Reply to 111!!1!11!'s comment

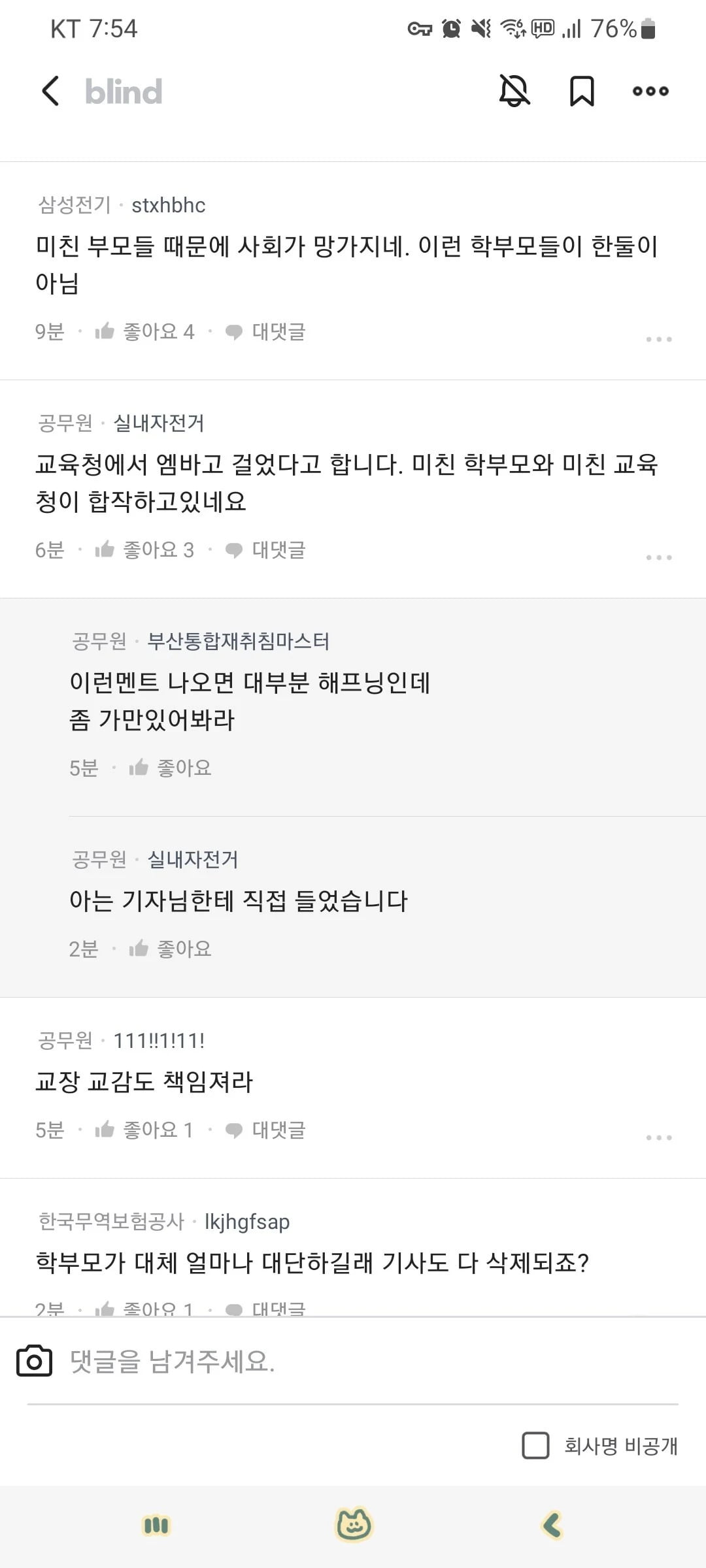[265, 1130]
